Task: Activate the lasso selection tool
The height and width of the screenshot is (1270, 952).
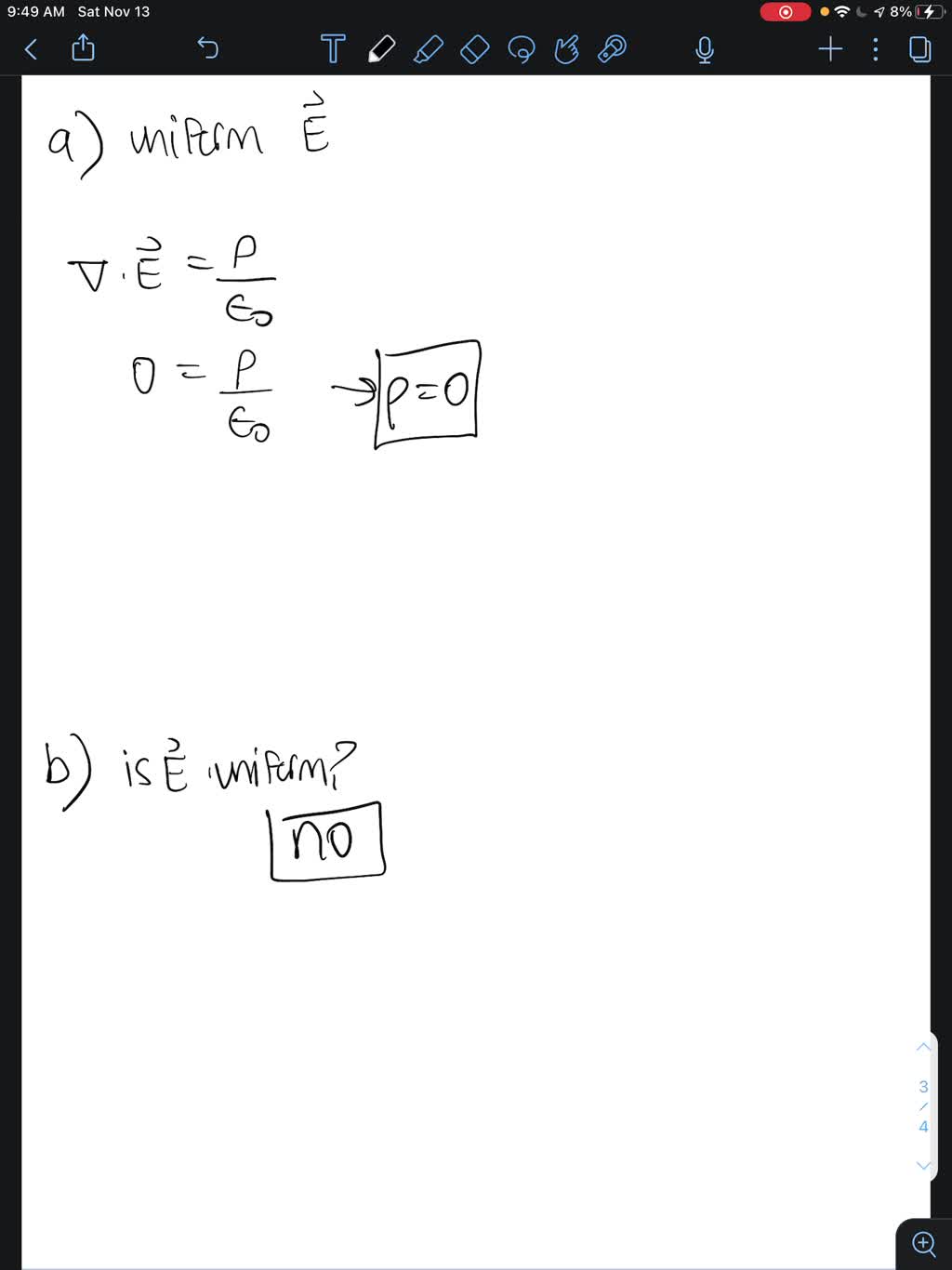Action: point(522,48)
